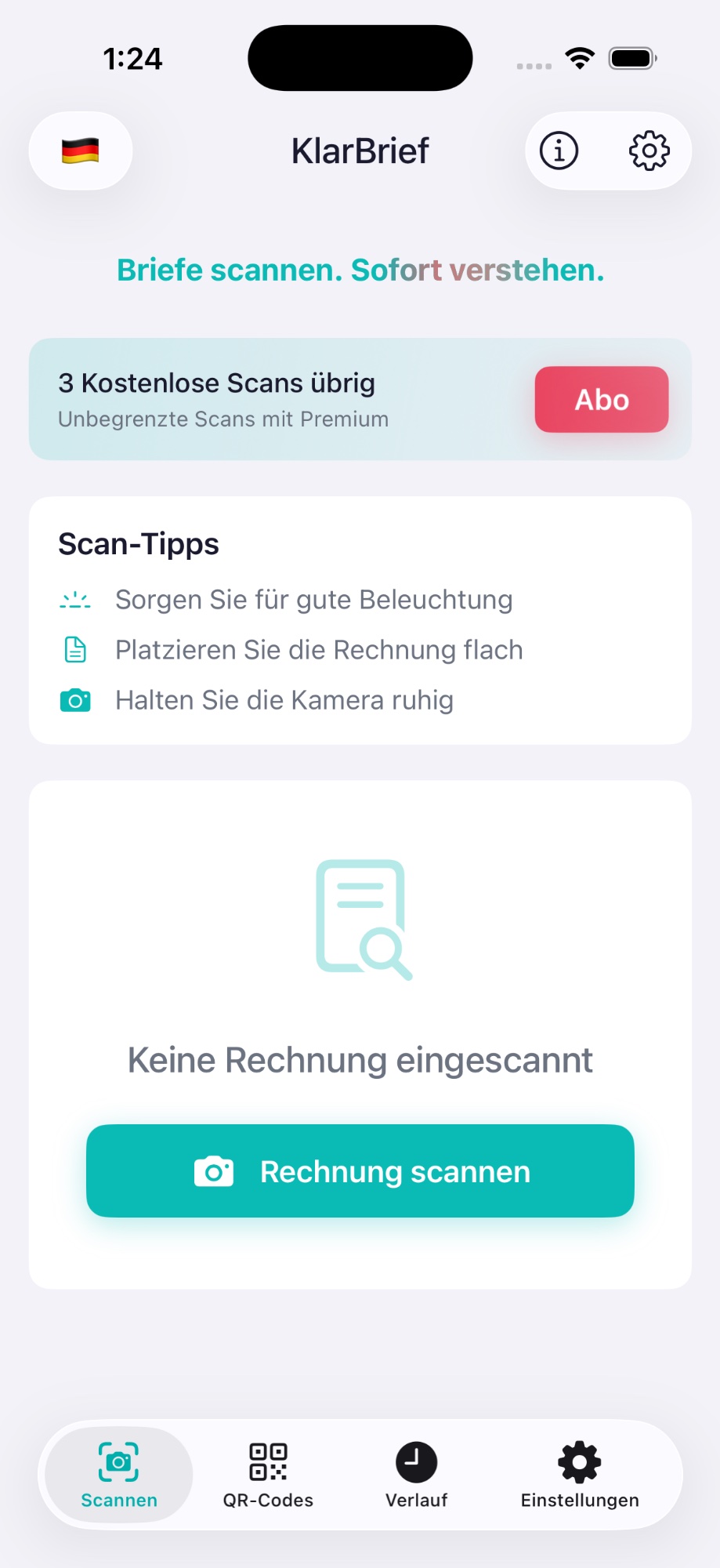
Task: Tap the camera icon for steady camera tip
Action: point(74,699)
